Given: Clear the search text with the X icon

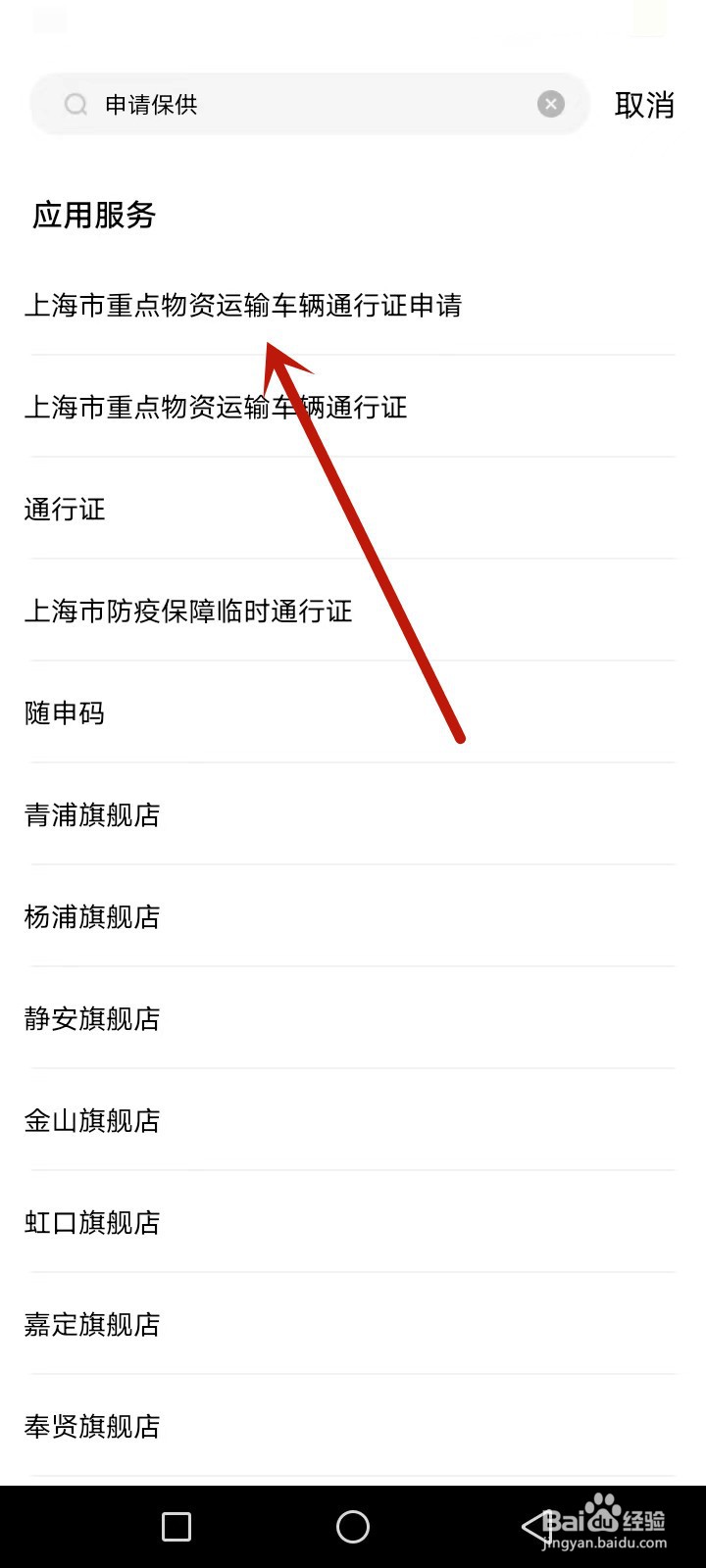Looking at the screenshot, I should pyautogui.click(x=550, y=104).
